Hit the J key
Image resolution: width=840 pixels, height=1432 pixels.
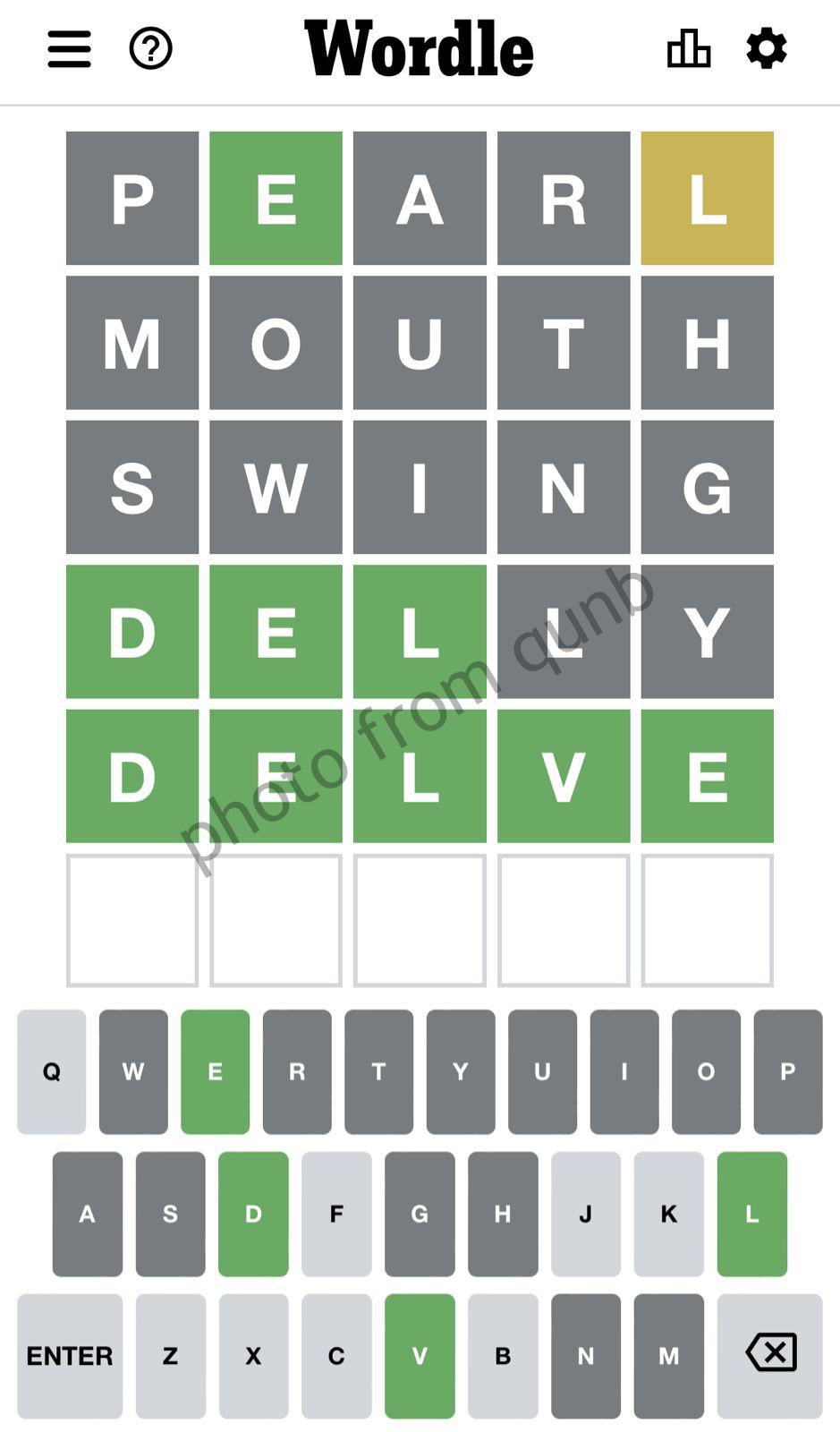pyautogui.click(x=585, y=1214)
